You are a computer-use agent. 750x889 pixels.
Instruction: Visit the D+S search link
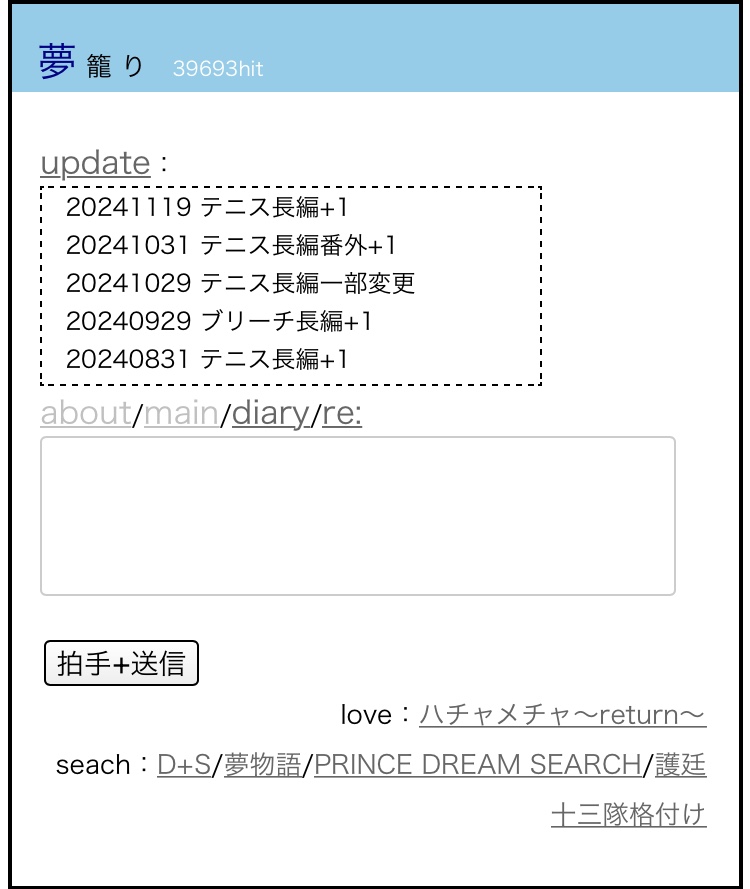pyautogui.click(x=184, y=765)
